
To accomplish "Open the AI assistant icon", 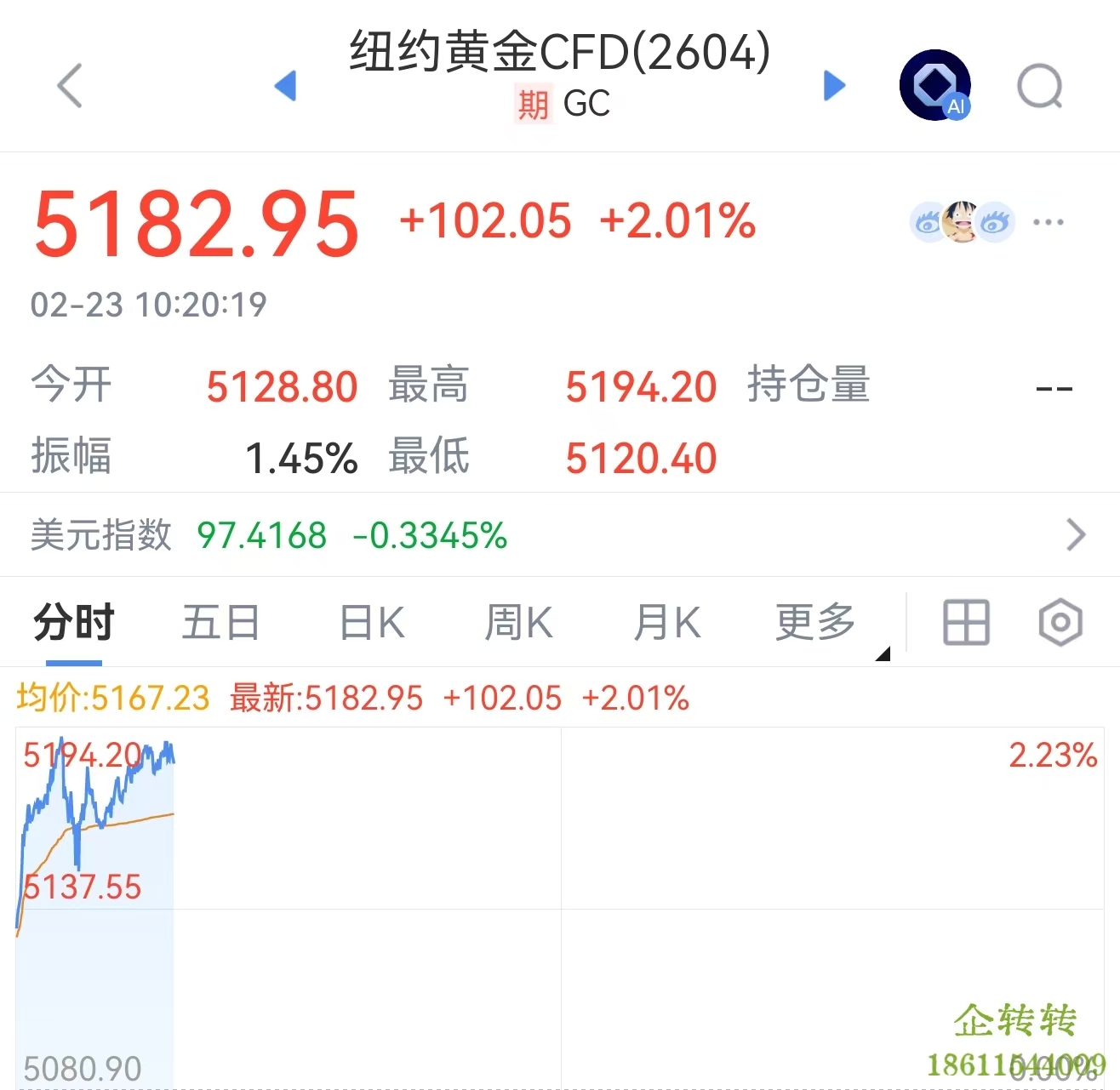I will click(x=935, y=85).
